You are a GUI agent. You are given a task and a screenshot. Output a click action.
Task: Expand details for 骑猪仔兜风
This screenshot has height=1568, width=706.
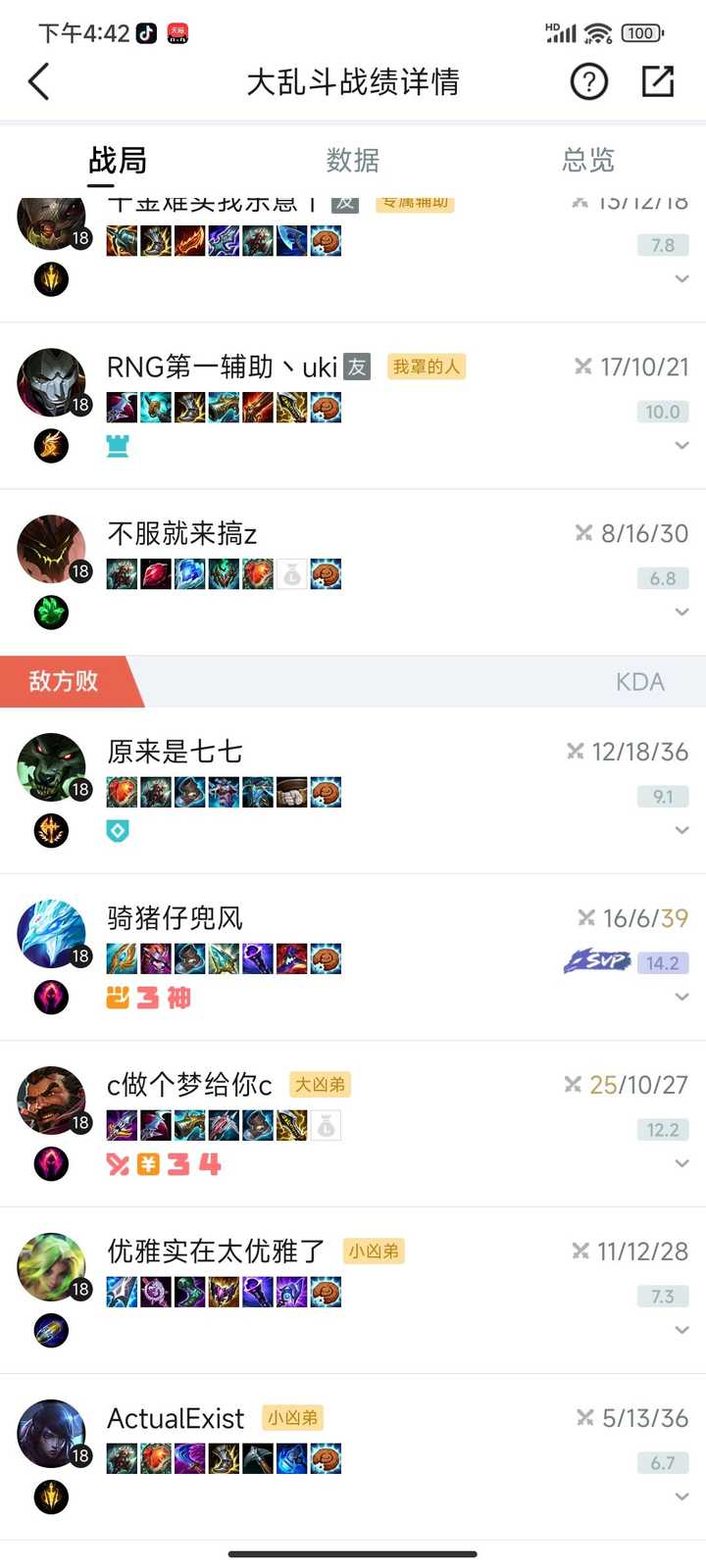coord(681,998)
